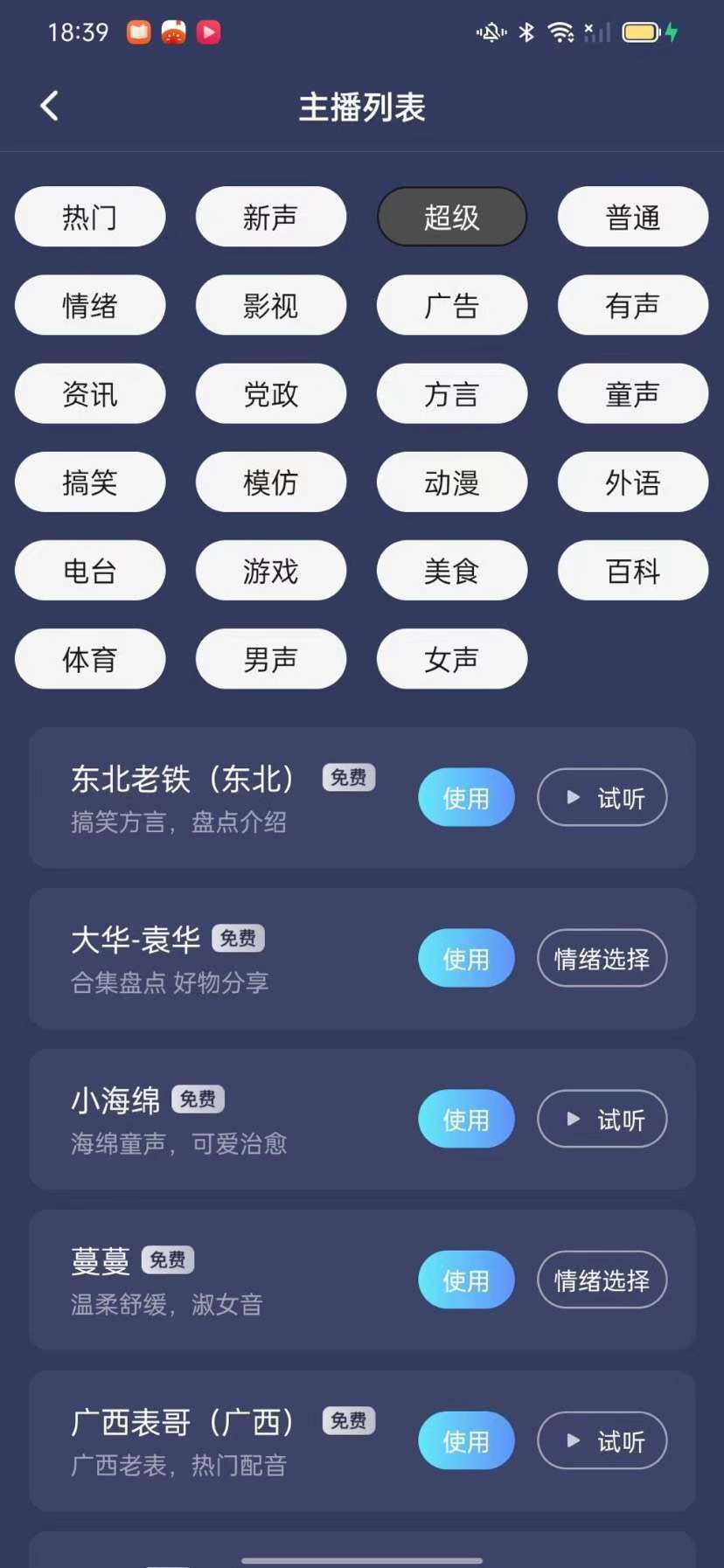Open 情绪选择 for 蔓蔓
Image resolution: width=724 pixels, height=1568 pixels.
point(602,1280)
